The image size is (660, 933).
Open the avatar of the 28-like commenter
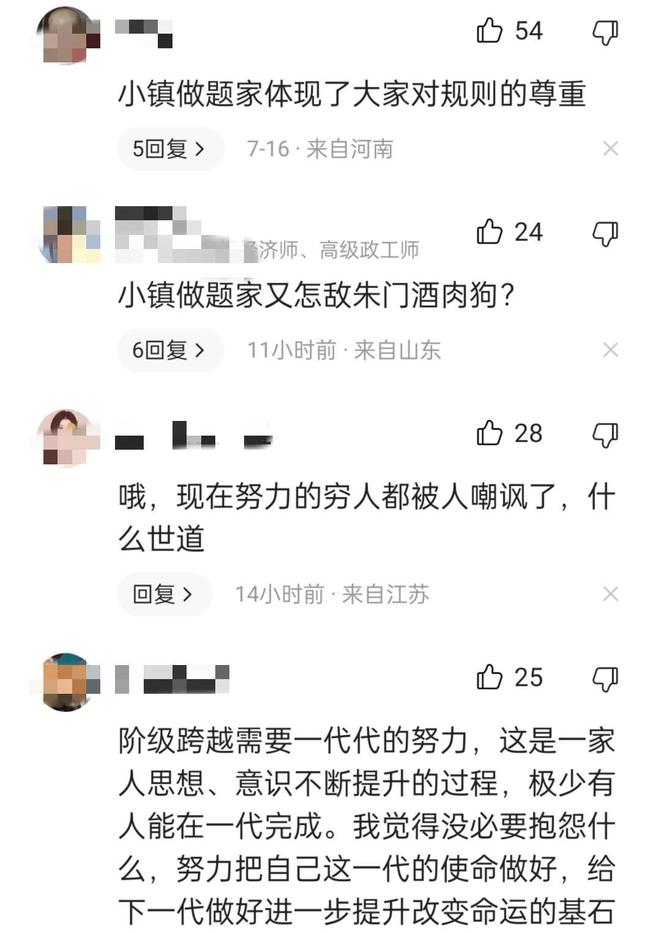click(66, 437)
